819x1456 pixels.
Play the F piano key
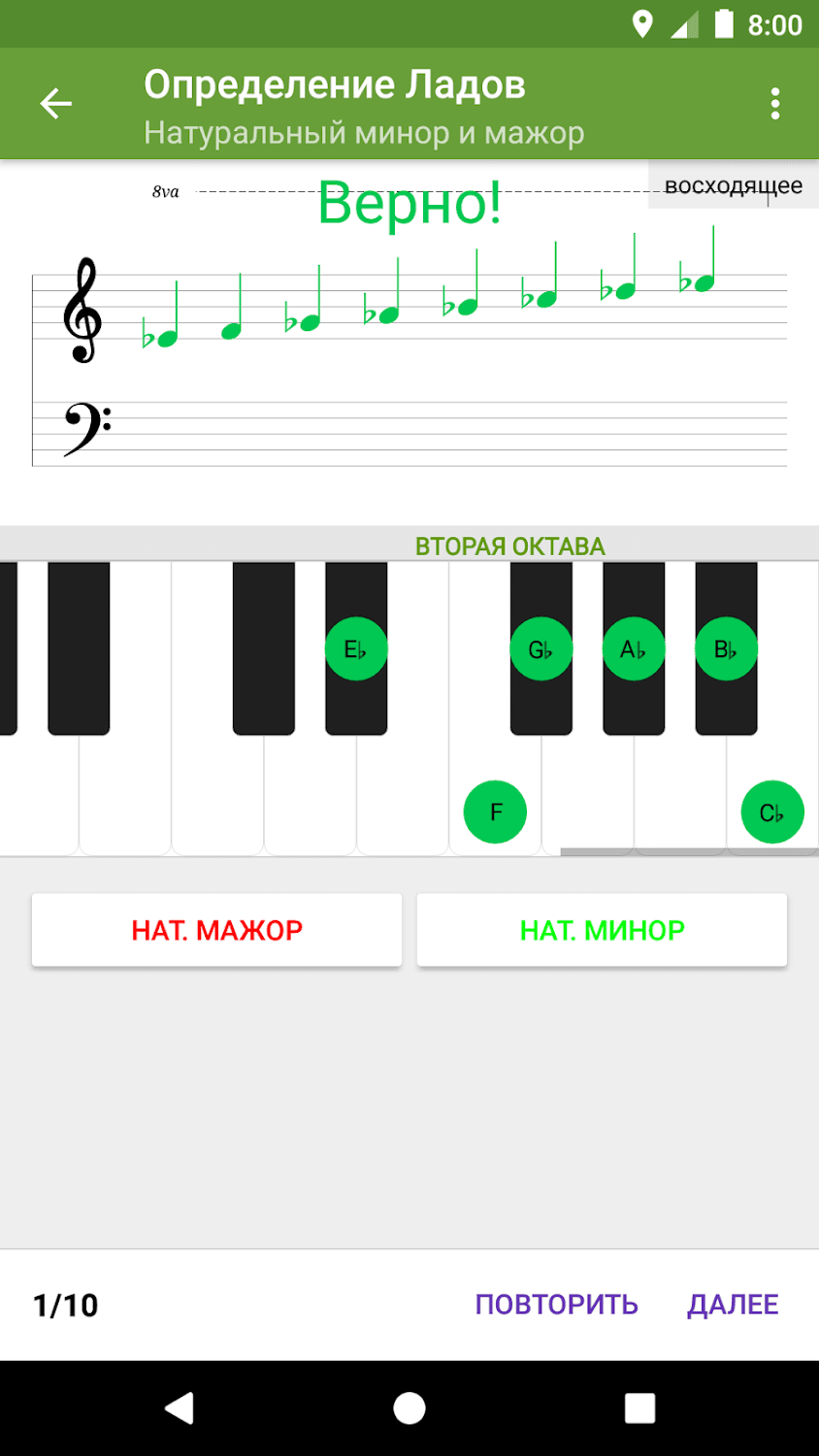click(x=495, y=811)
